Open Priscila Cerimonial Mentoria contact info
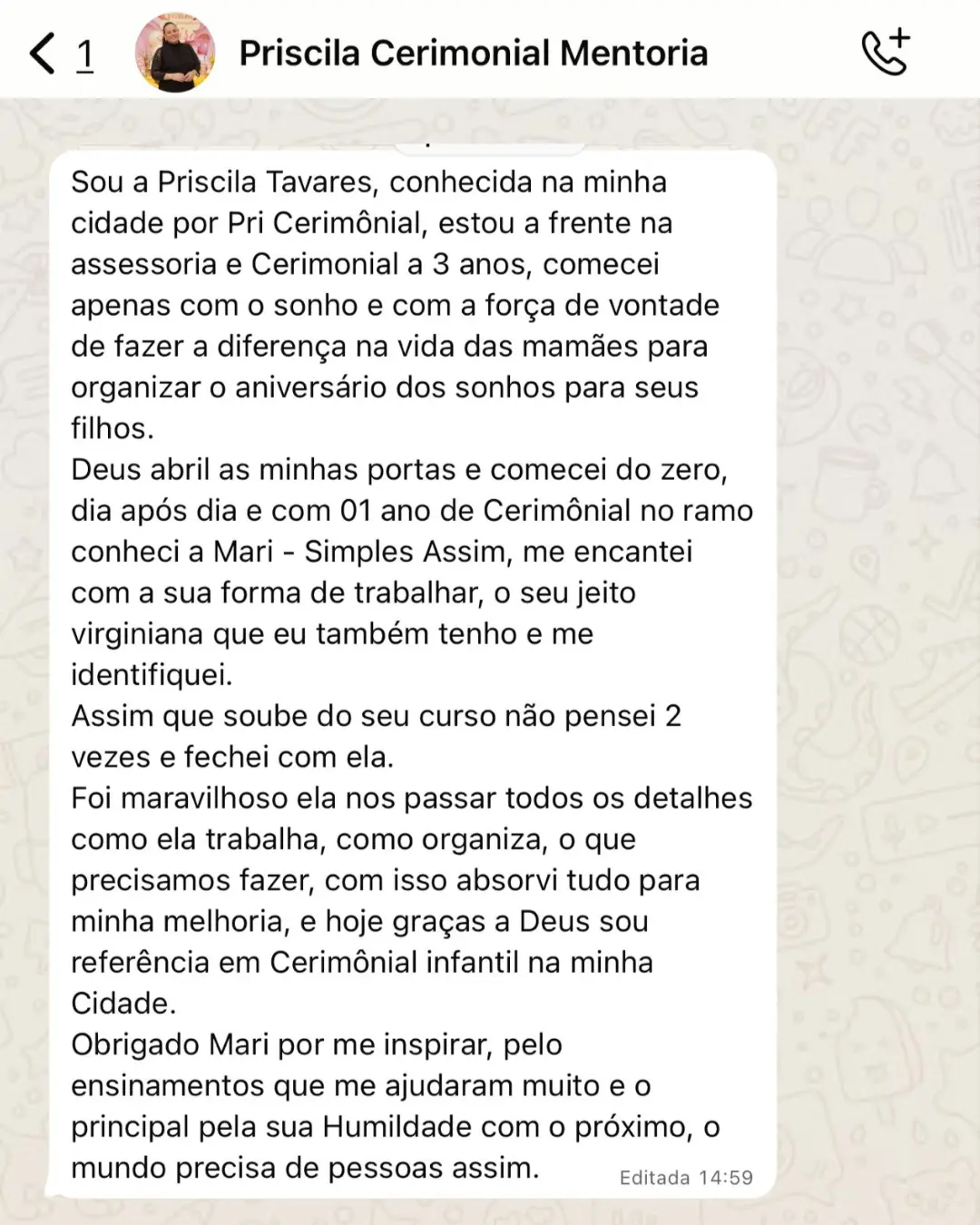The height and width of the screenshot is (1225, 980). [473, 54]
